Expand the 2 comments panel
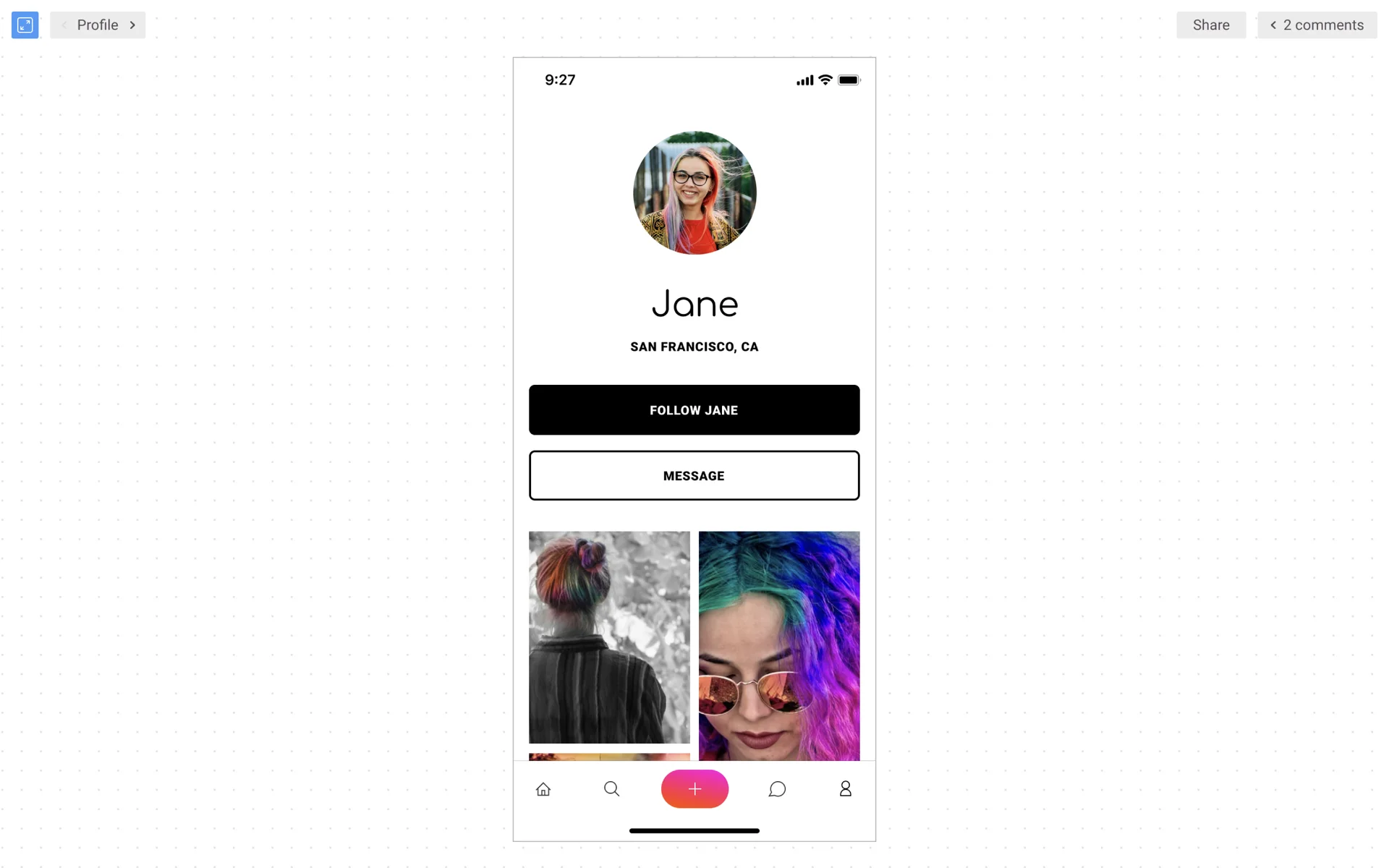This screenshot has width=1389, height=868. pyautogui.click(x=1317, y=25)
